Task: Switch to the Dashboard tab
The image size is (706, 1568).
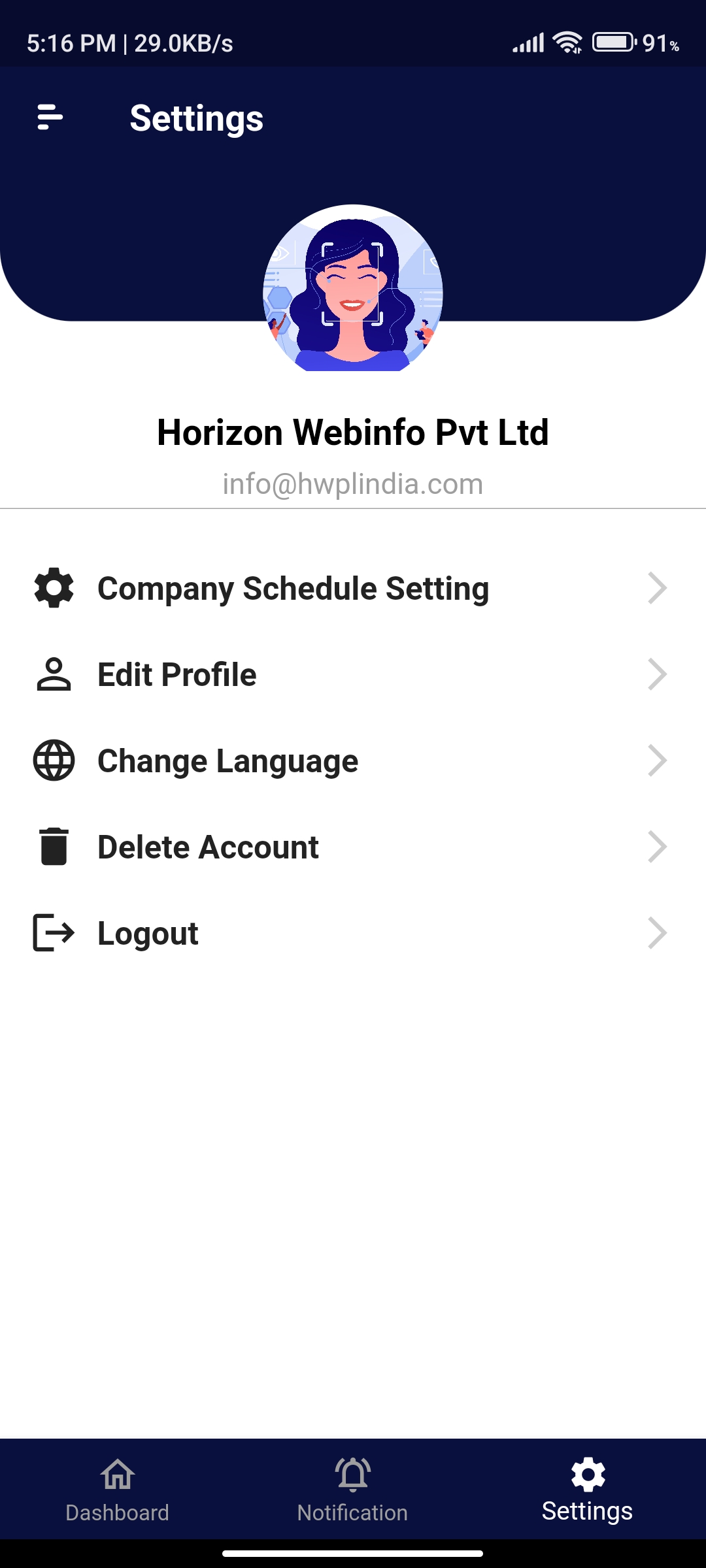Action: click(x=118, y=1490)
